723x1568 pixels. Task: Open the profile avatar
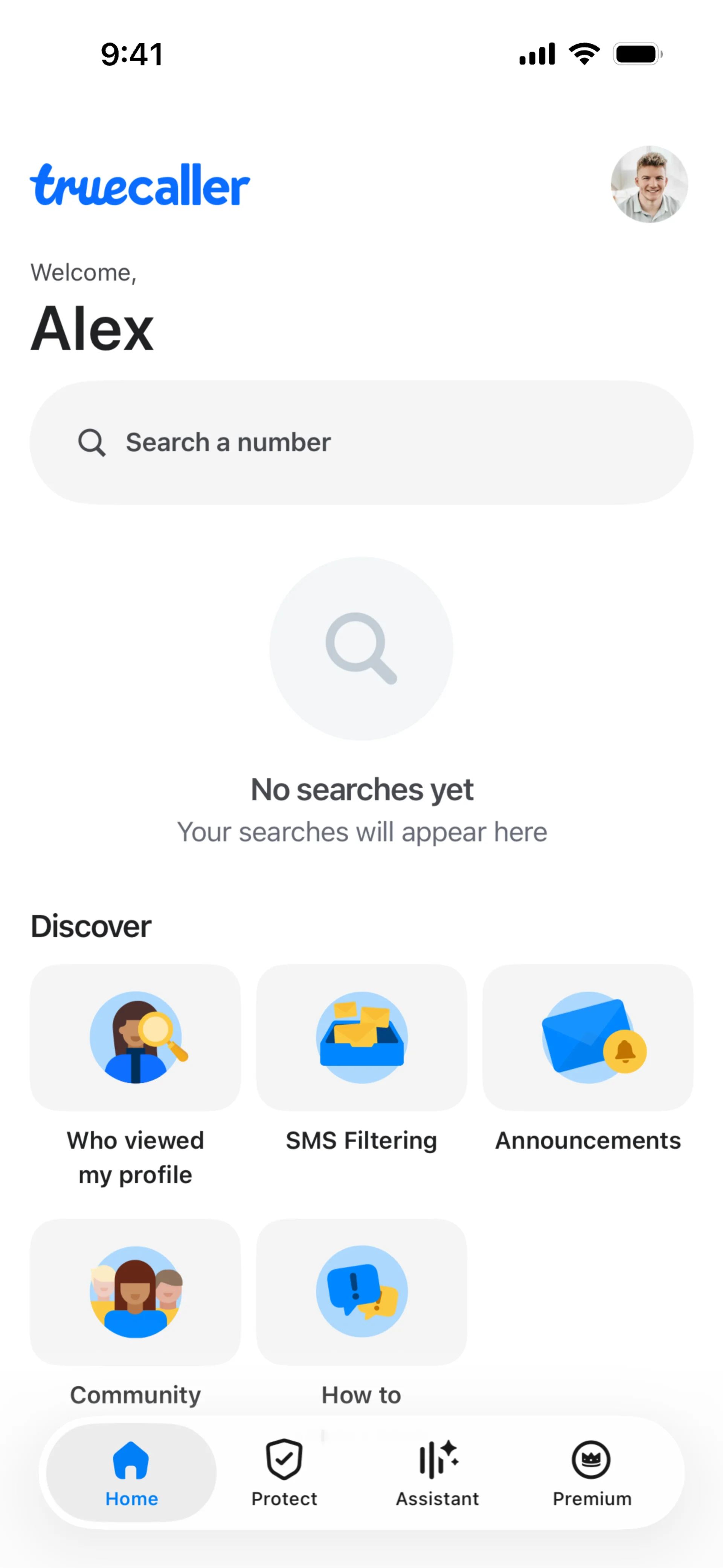(649, 184)
